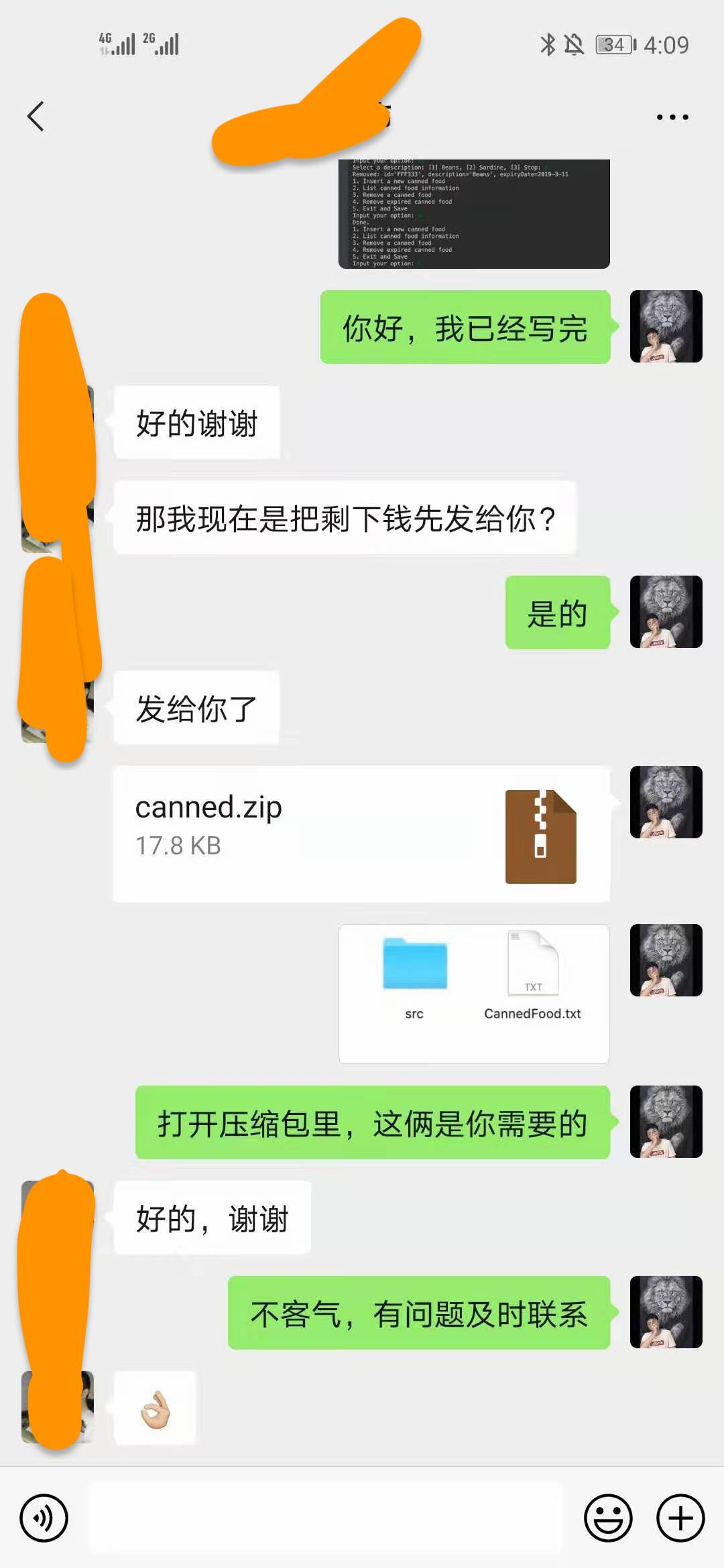
Task: Open the emoji sticker panel
Action: click(608, 1518)
